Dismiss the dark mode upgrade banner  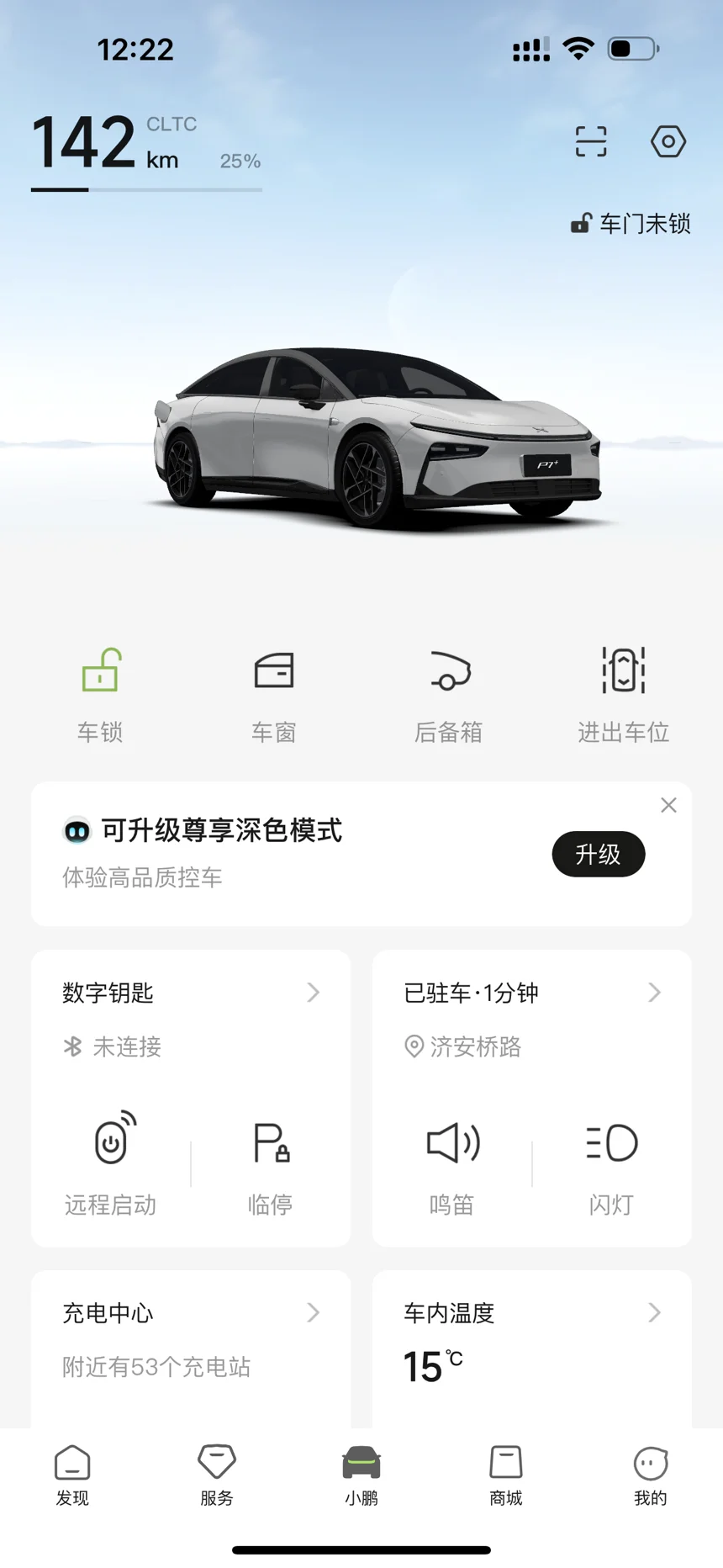click(668, 805)
